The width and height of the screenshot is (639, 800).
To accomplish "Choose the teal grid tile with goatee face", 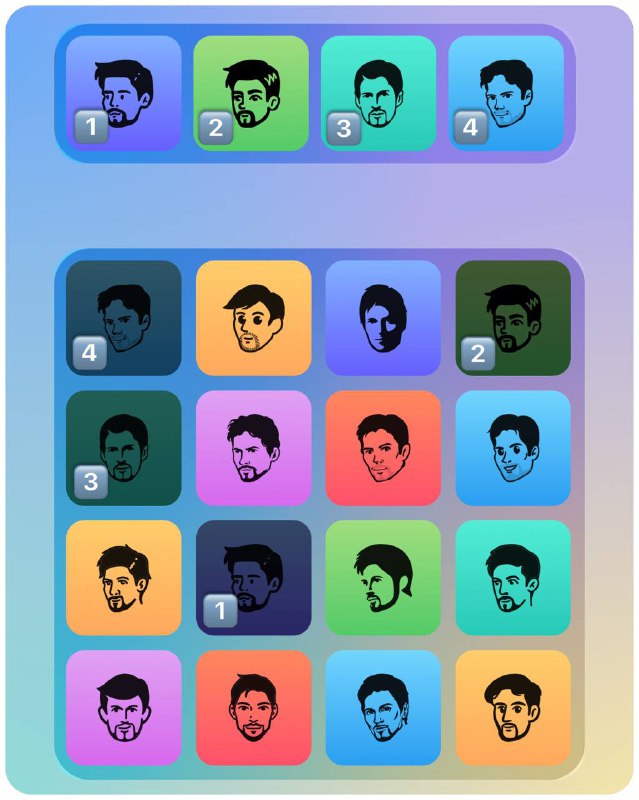I will pyautogui.click(x=513, y=577).
